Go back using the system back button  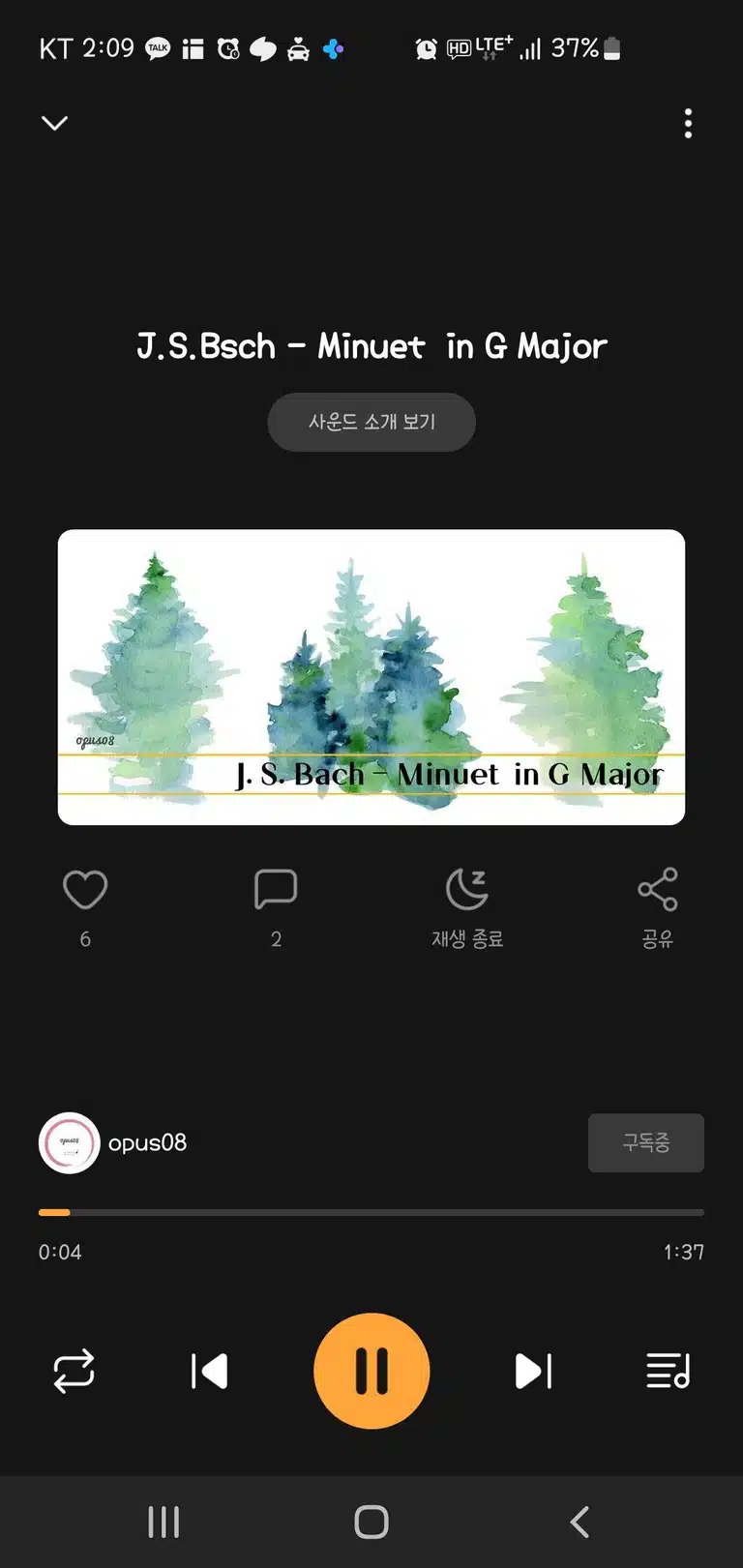580,1522
